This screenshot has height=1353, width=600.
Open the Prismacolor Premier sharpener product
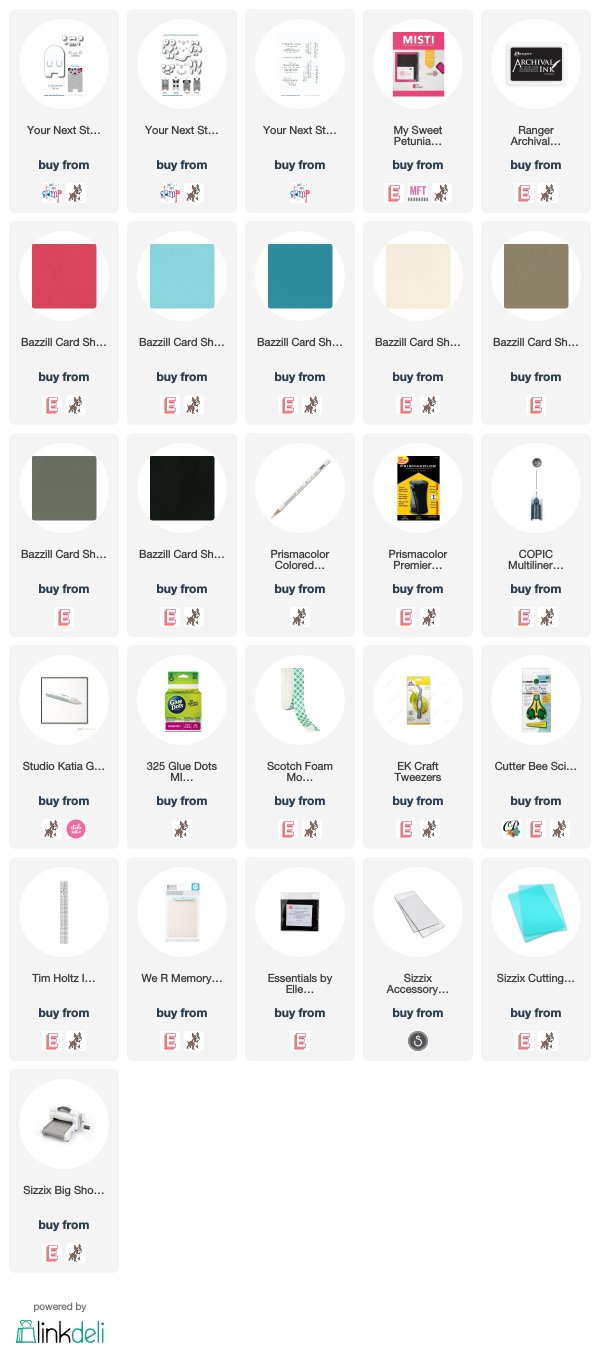(x=418, y=535)
